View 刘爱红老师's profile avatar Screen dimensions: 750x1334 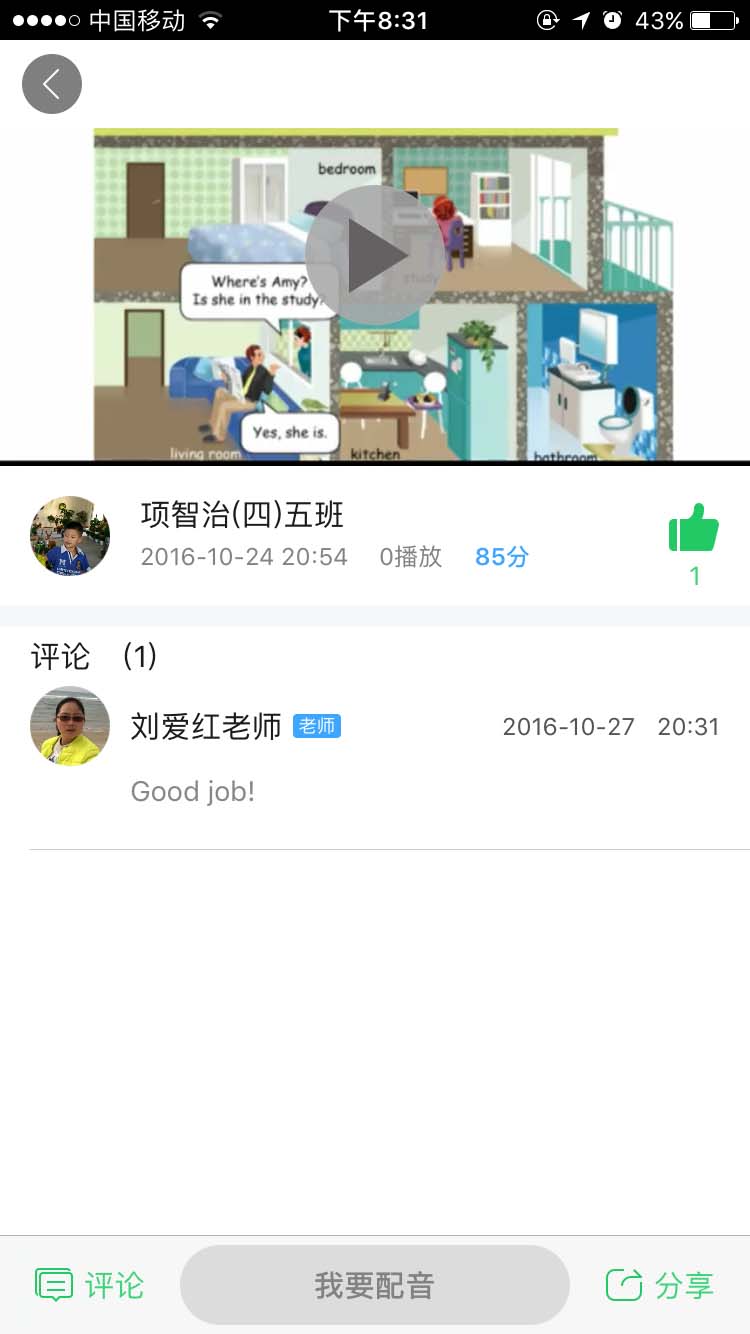coord(70,726)
